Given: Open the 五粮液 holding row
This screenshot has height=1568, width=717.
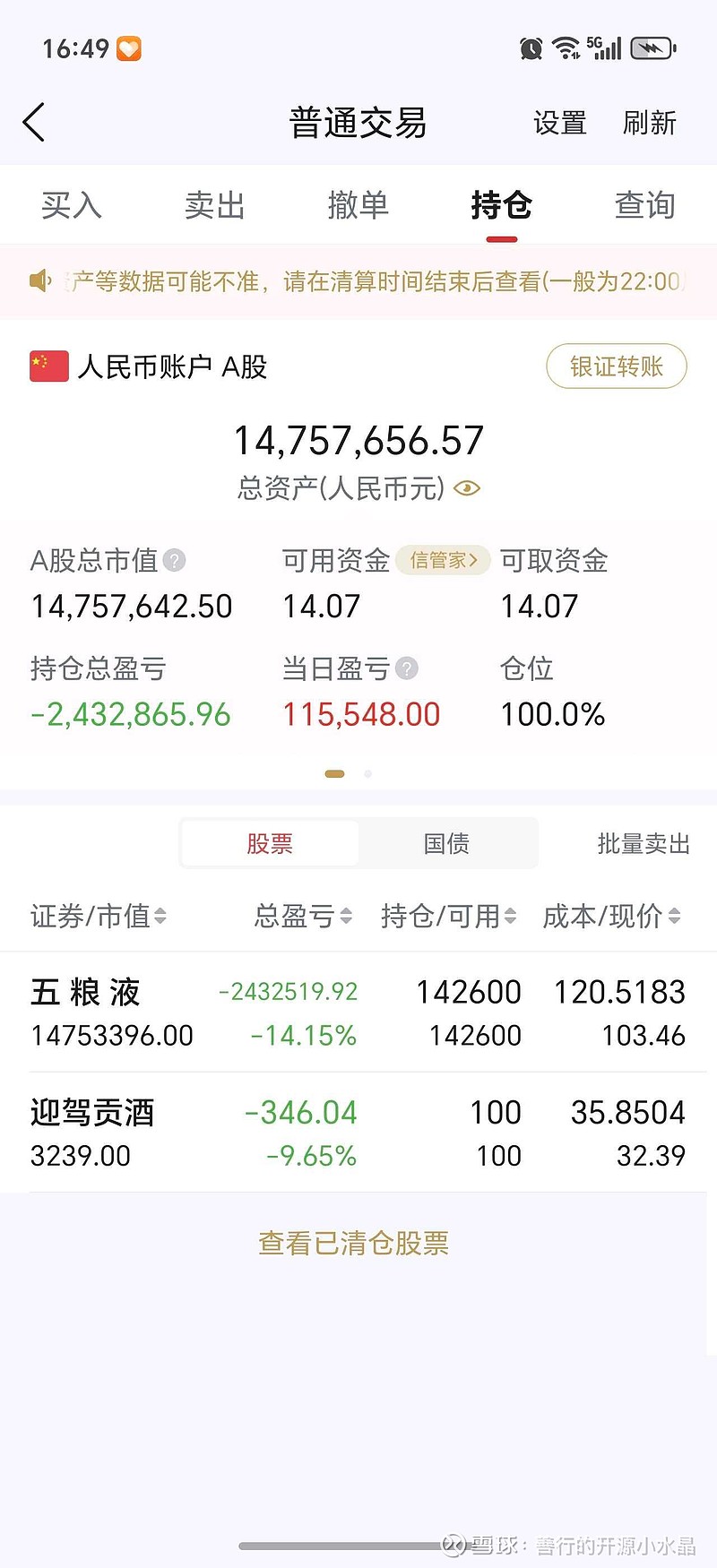Looking at the screenshot, I should [358, 1012].
